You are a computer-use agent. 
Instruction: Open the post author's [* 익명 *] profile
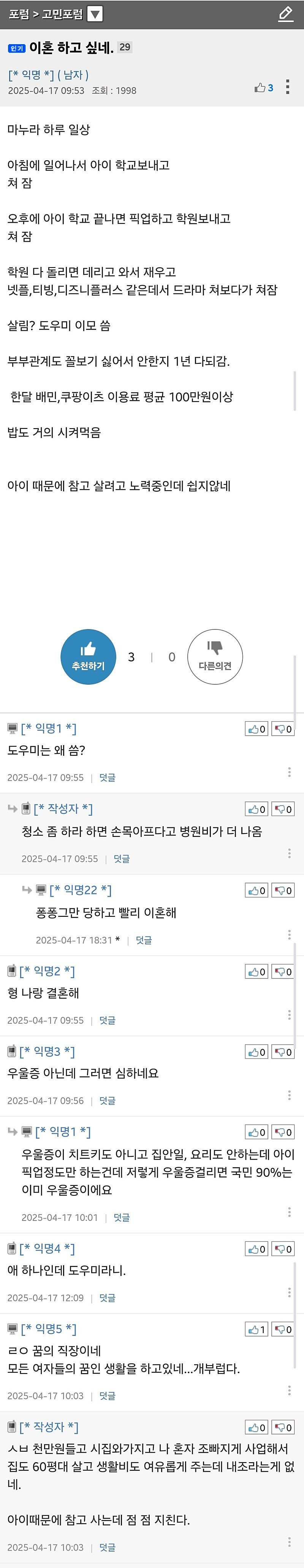pyautogui.click(x=31, y=74)
